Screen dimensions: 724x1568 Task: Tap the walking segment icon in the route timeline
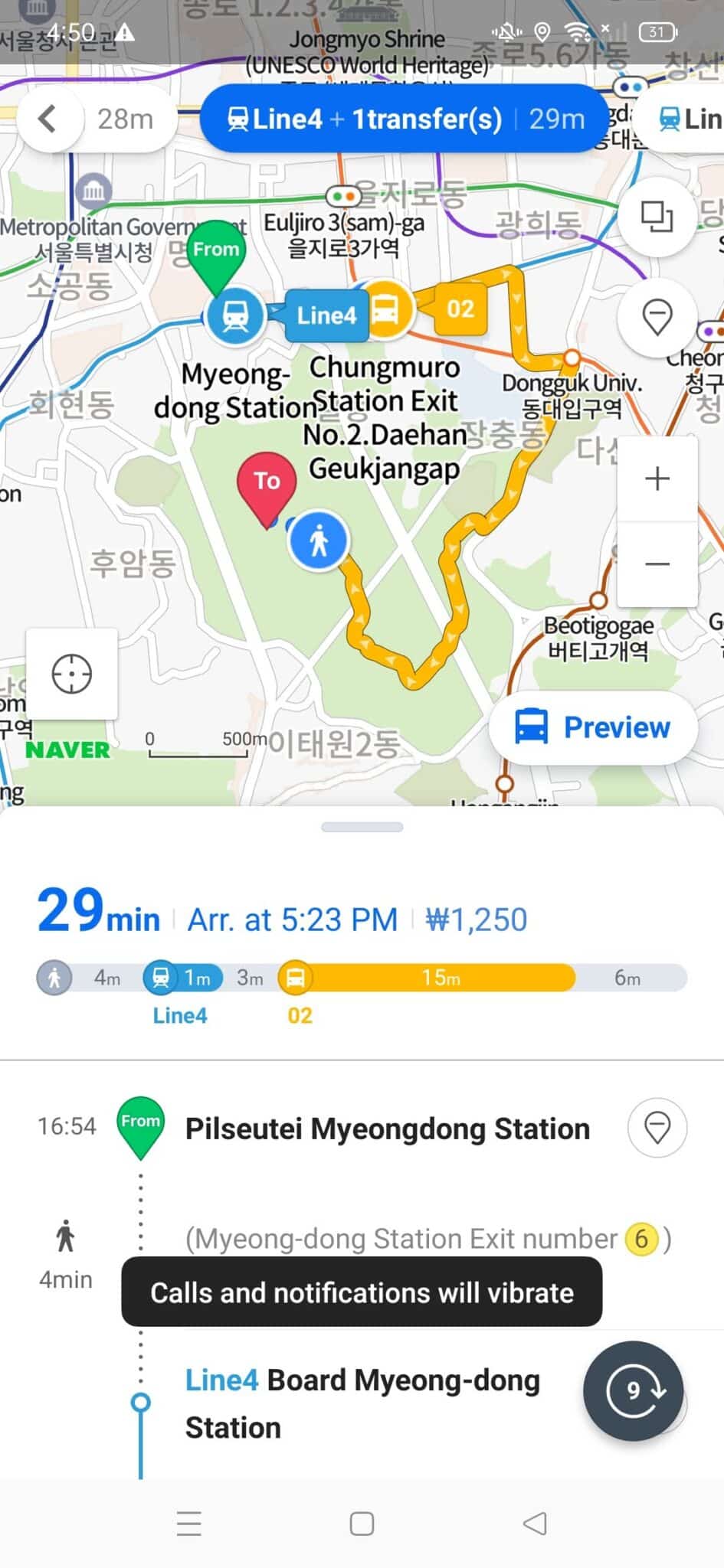pos(53,978)
